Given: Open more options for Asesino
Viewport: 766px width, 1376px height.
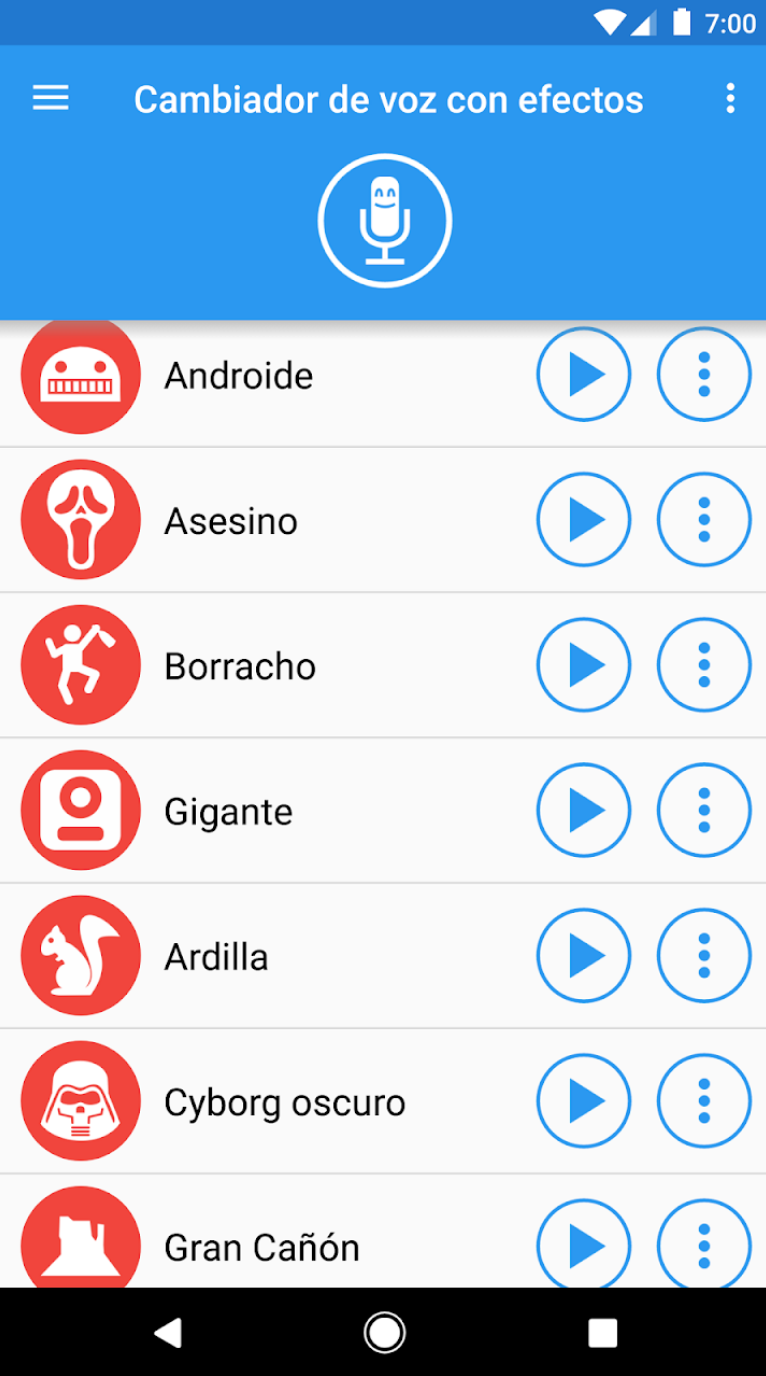Looking at the screenshot, I should tap(704, 520).
